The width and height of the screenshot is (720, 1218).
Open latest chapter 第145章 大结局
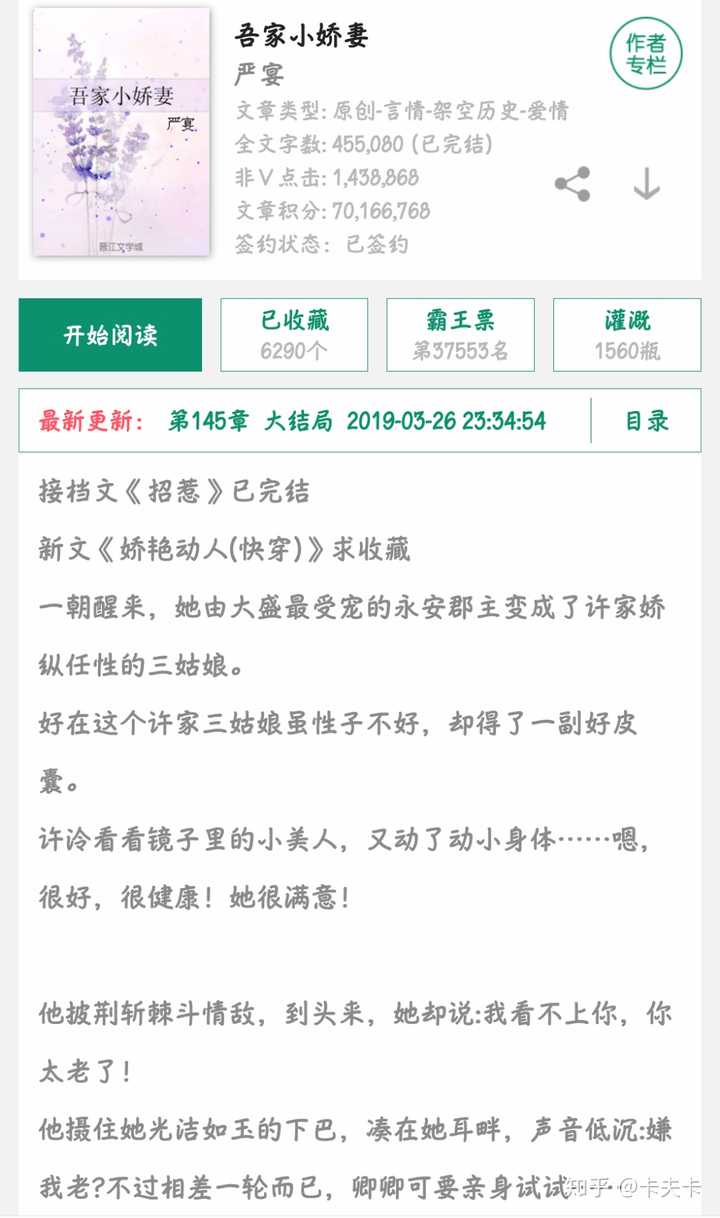(x=250, y=421)
